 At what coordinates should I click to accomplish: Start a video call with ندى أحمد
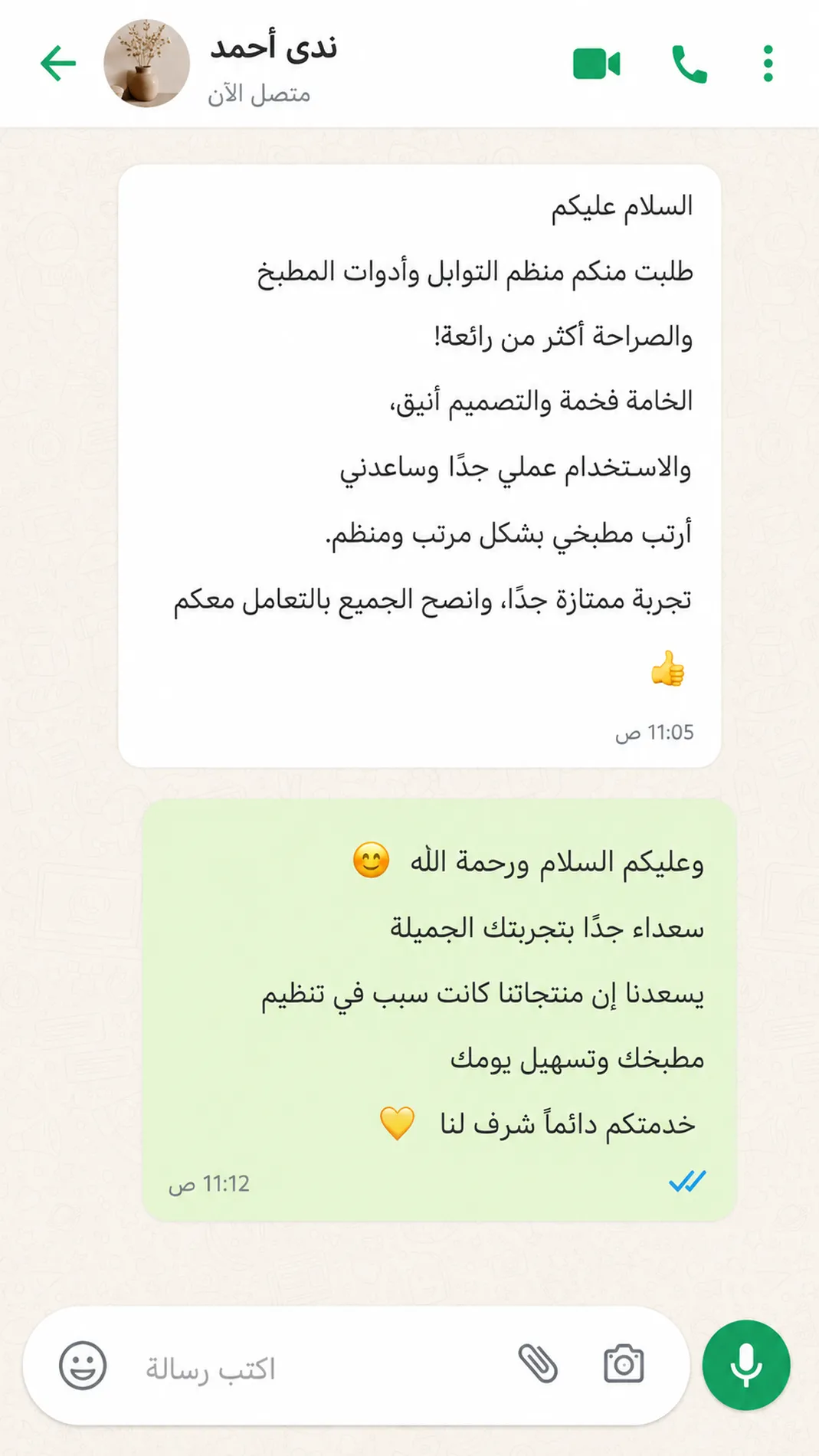pyautogui.click(x=596, y=64)
